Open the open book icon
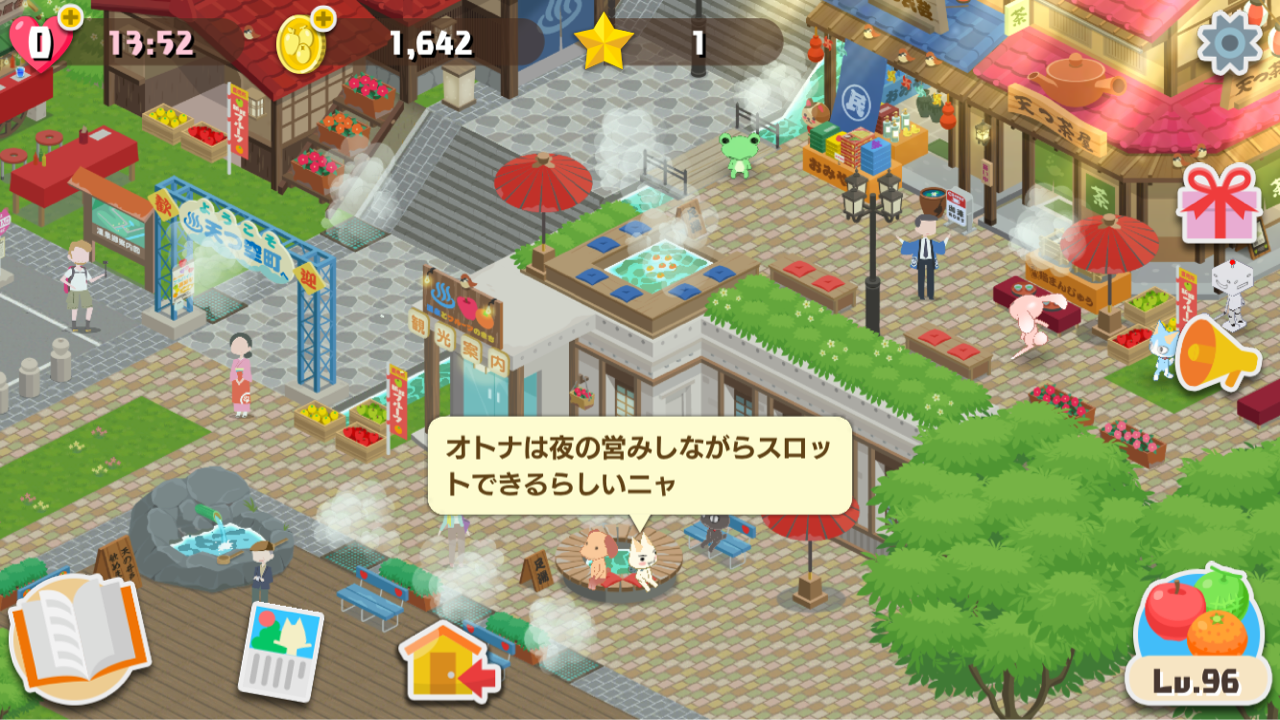This screenshot has width=1280, height=720. (78, 637)
